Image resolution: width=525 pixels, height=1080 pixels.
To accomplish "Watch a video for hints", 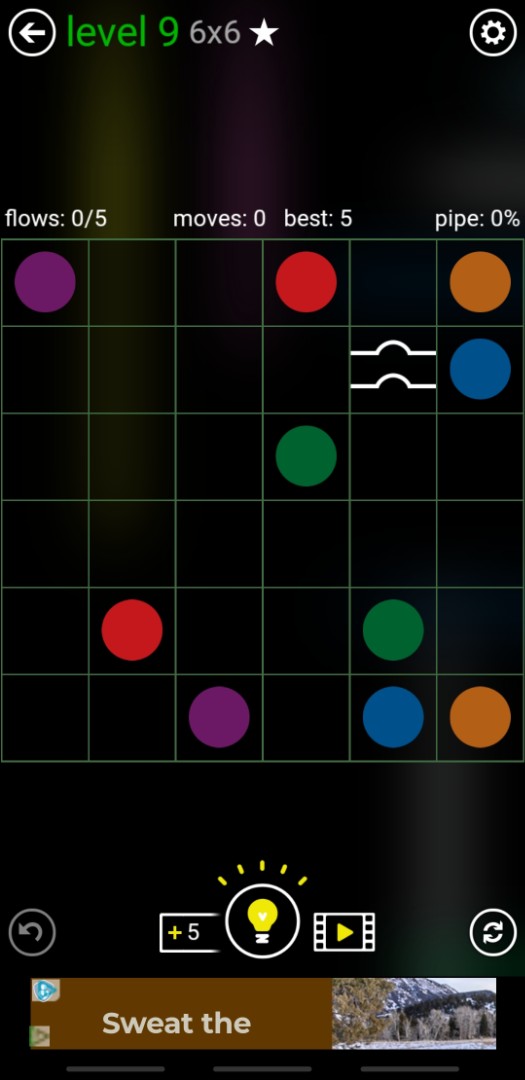I will pos(344,933).
